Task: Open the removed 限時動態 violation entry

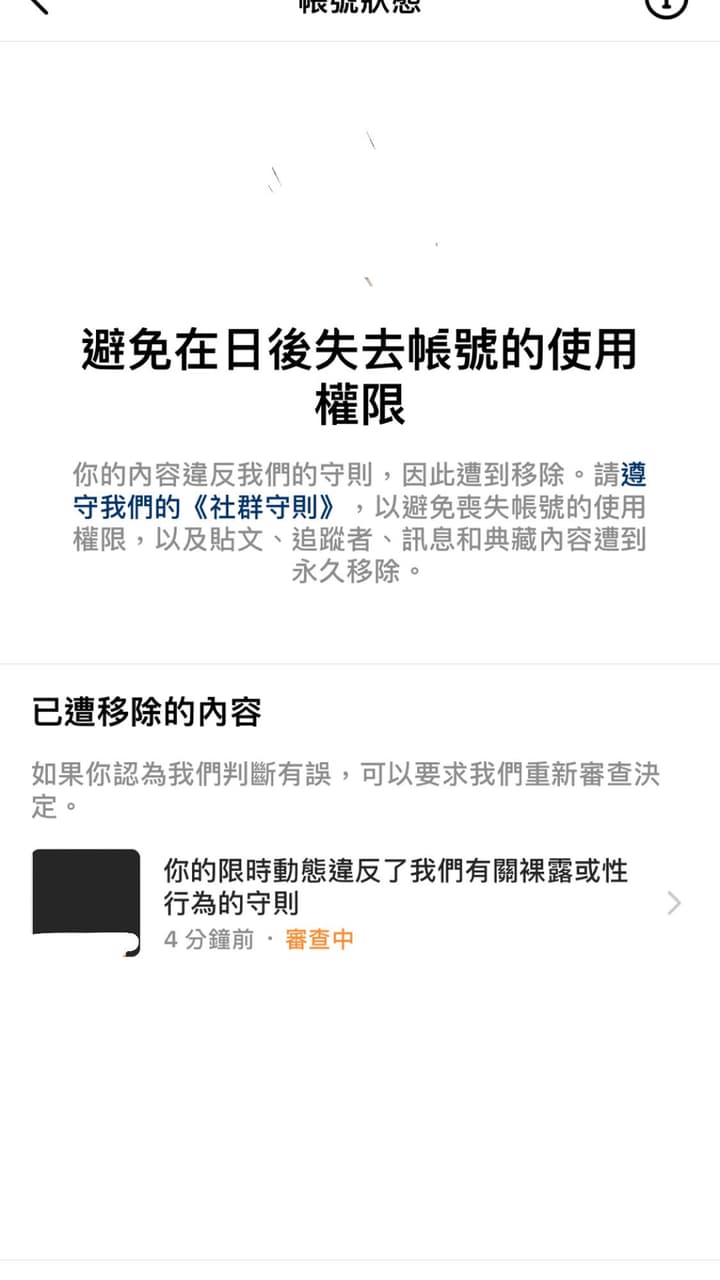Action: 360,903
